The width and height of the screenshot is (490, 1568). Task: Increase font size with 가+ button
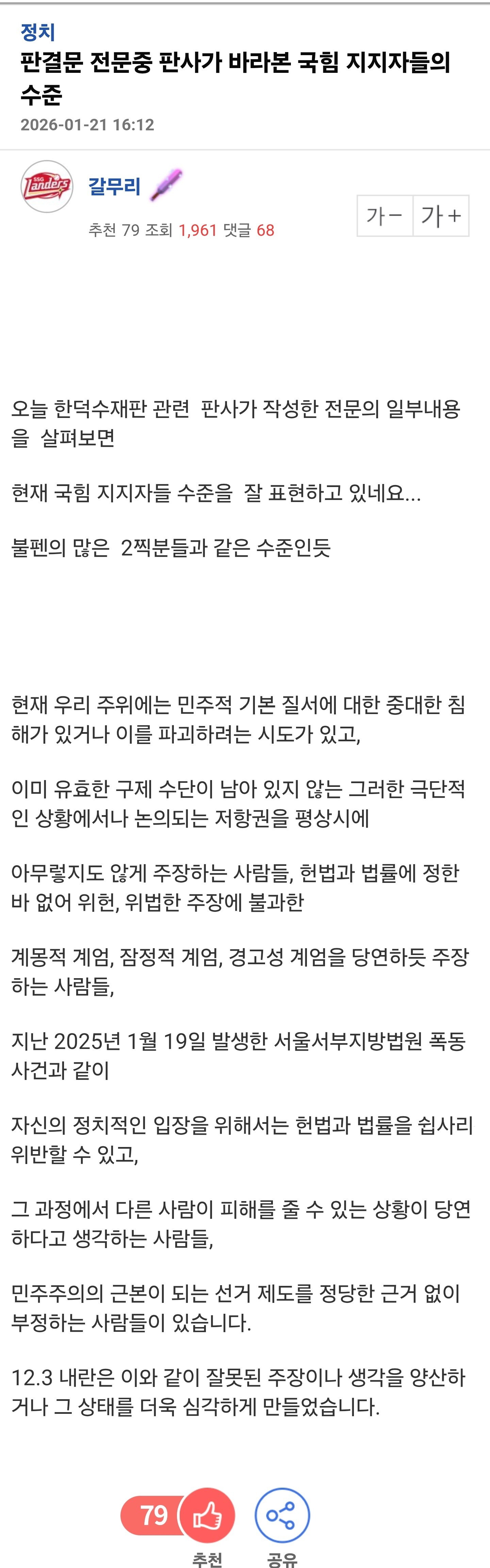(x=441, y=215)
